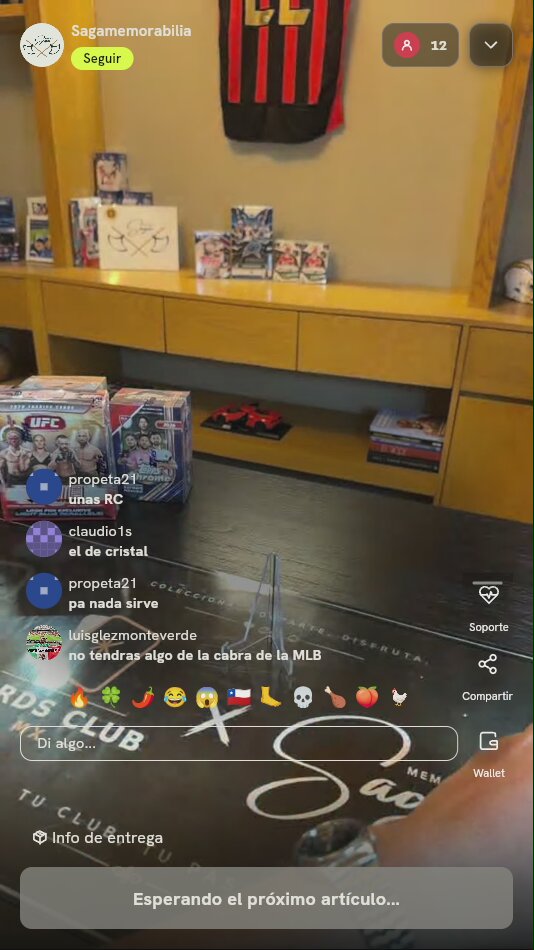534x950 pixels.
Task: Send the four-leaf clover emoji
Action: tap(111, 697)
